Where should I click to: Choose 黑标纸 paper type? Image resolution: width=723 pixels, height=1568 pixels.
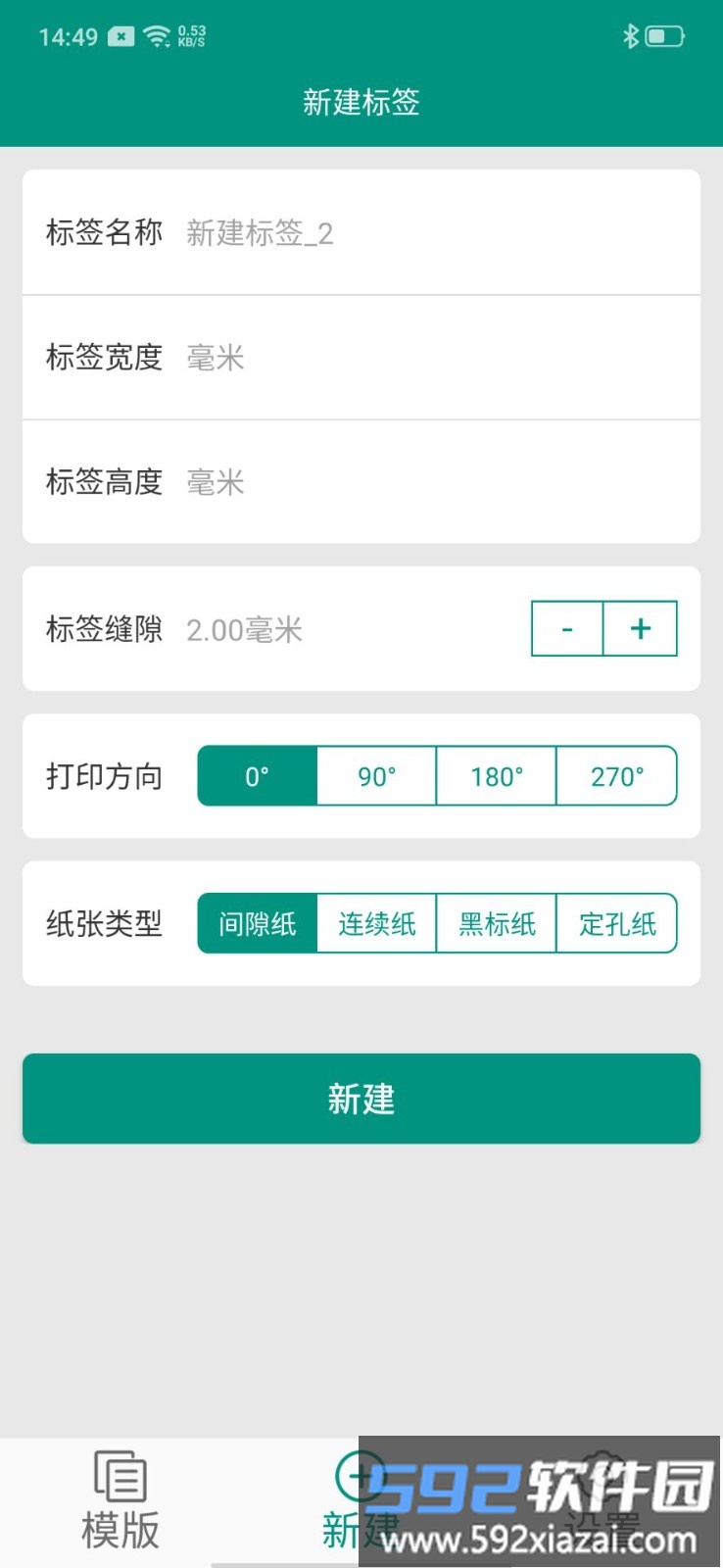click(496, 923)
